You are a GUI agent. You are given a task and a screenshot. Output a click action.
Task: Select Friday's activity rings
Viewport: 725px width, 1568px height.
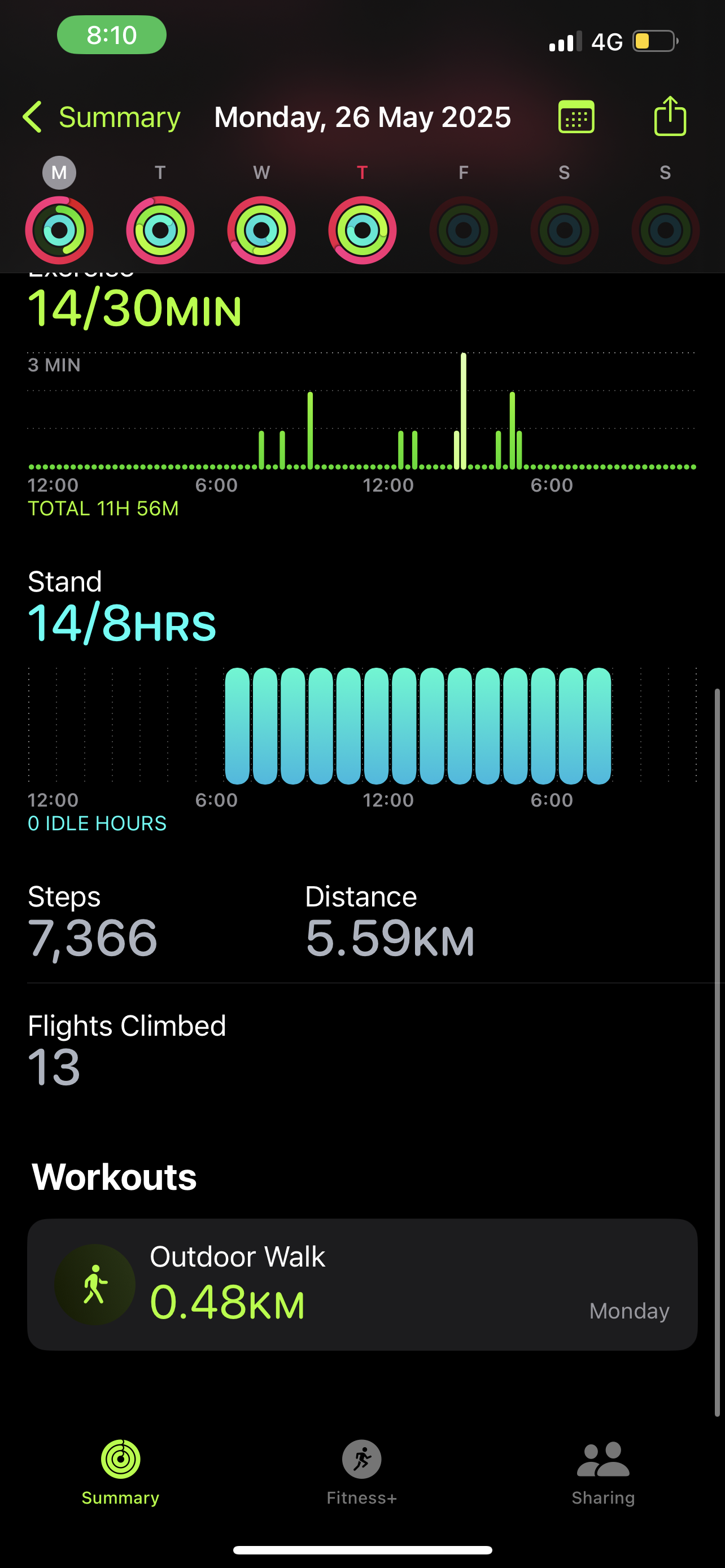(463, 230)
